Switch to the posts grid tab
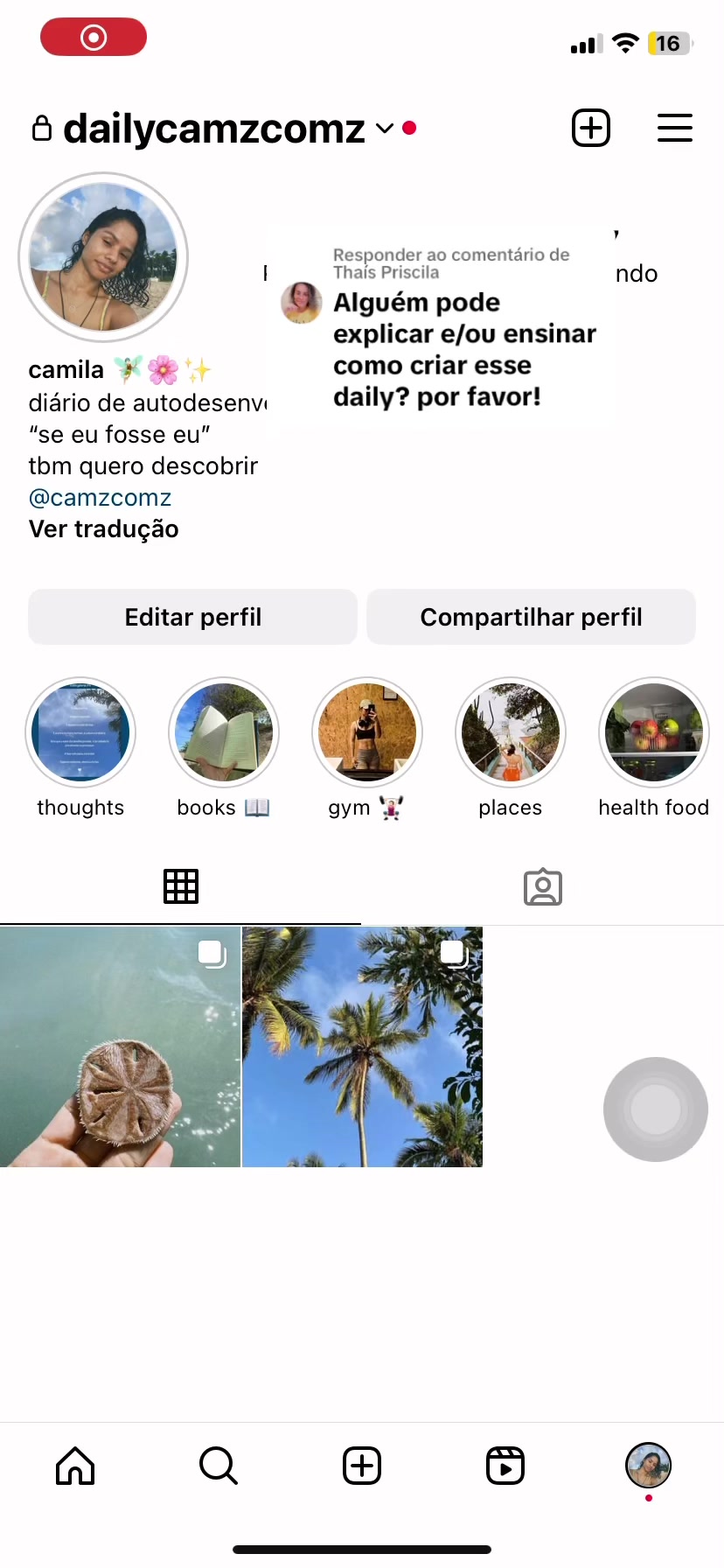This screenshot has height=1568, width=724. pyautogui.click(x=181, y=886)
